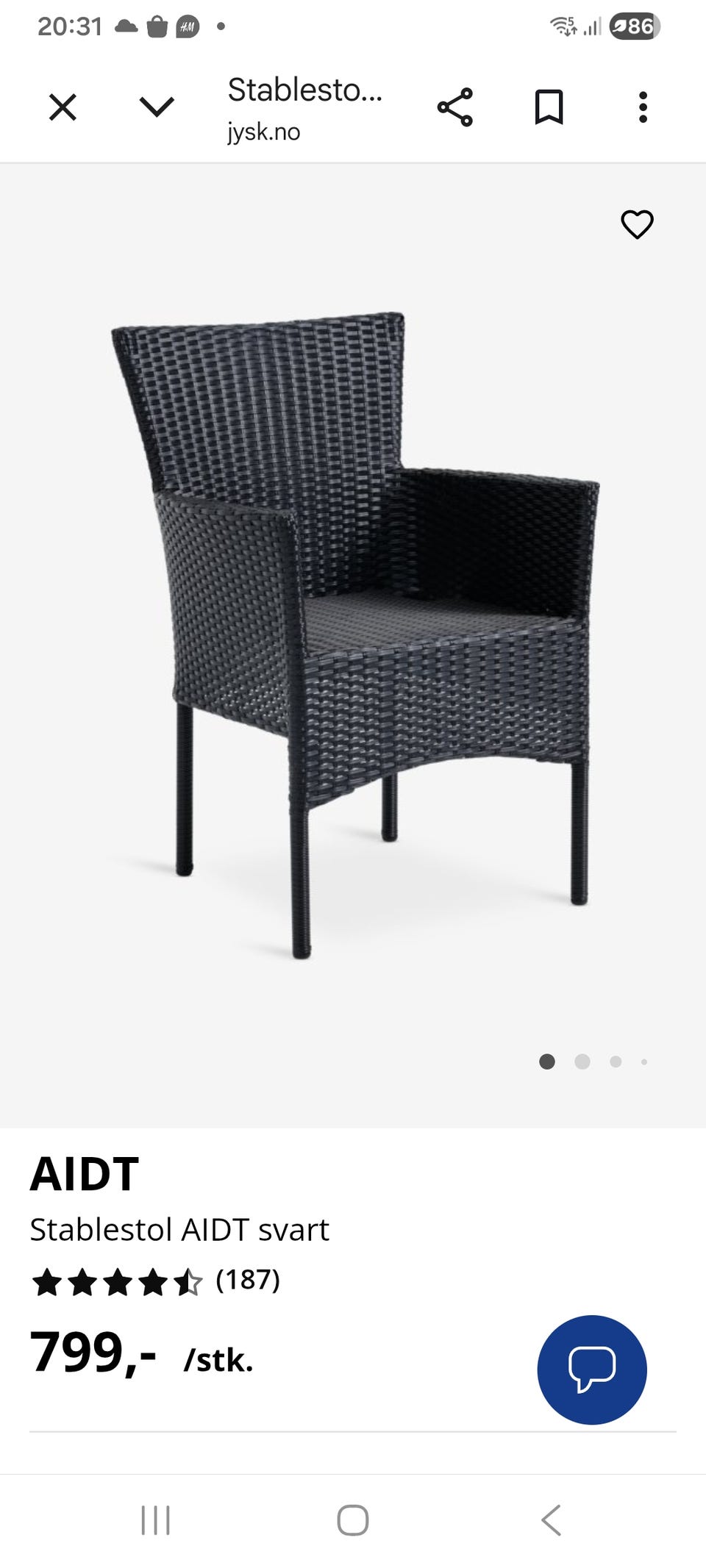Open recent apps from navigation bar
The image size is (706, 1568).
coord(155,1519)
